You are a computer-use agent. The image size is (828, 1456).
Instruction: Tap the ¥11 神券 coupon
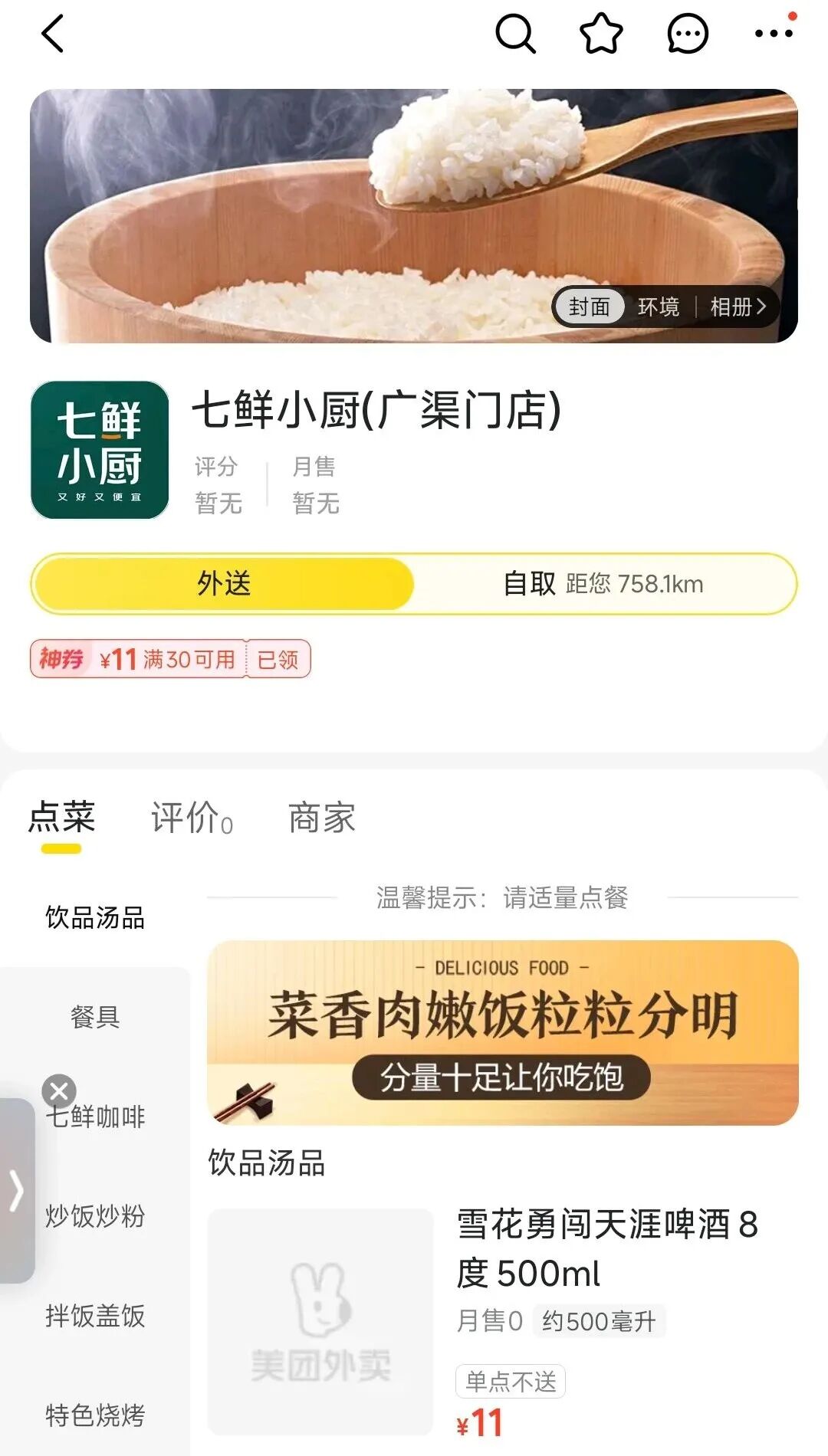[170, 659]
